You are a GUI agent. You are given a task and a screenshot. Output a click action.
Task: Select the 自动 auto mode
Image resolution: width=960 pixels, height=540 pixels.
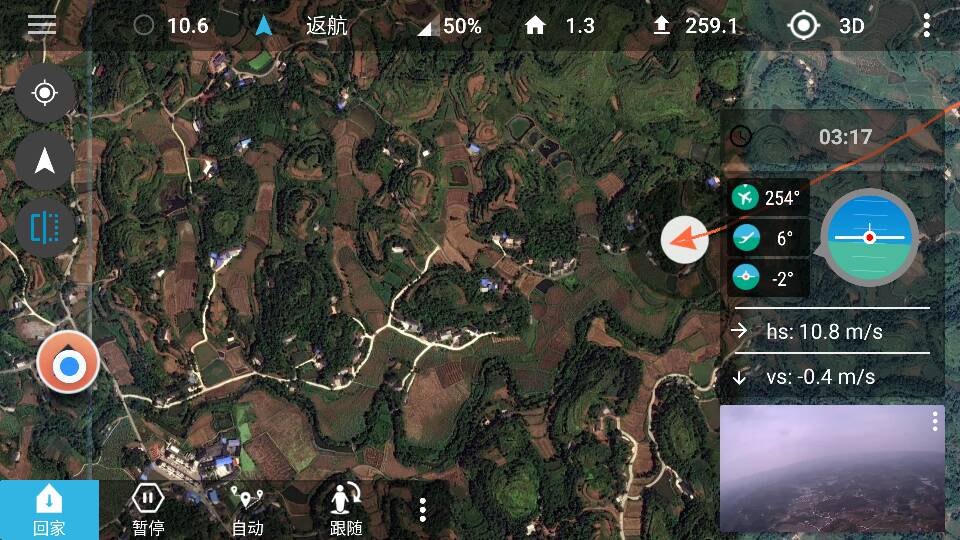[247, 510]
